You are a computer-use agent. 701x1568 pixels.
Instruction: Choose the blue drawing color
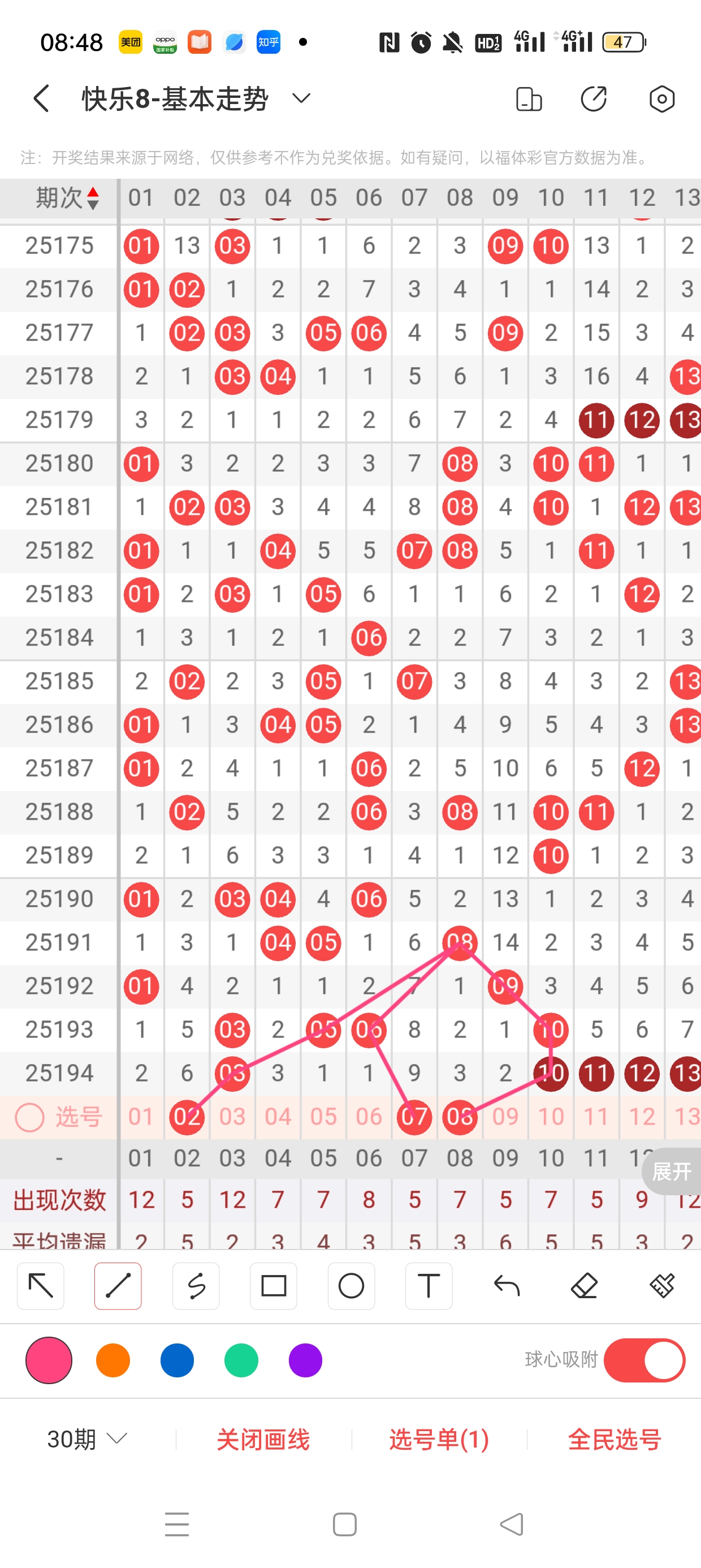(177, 1360)
